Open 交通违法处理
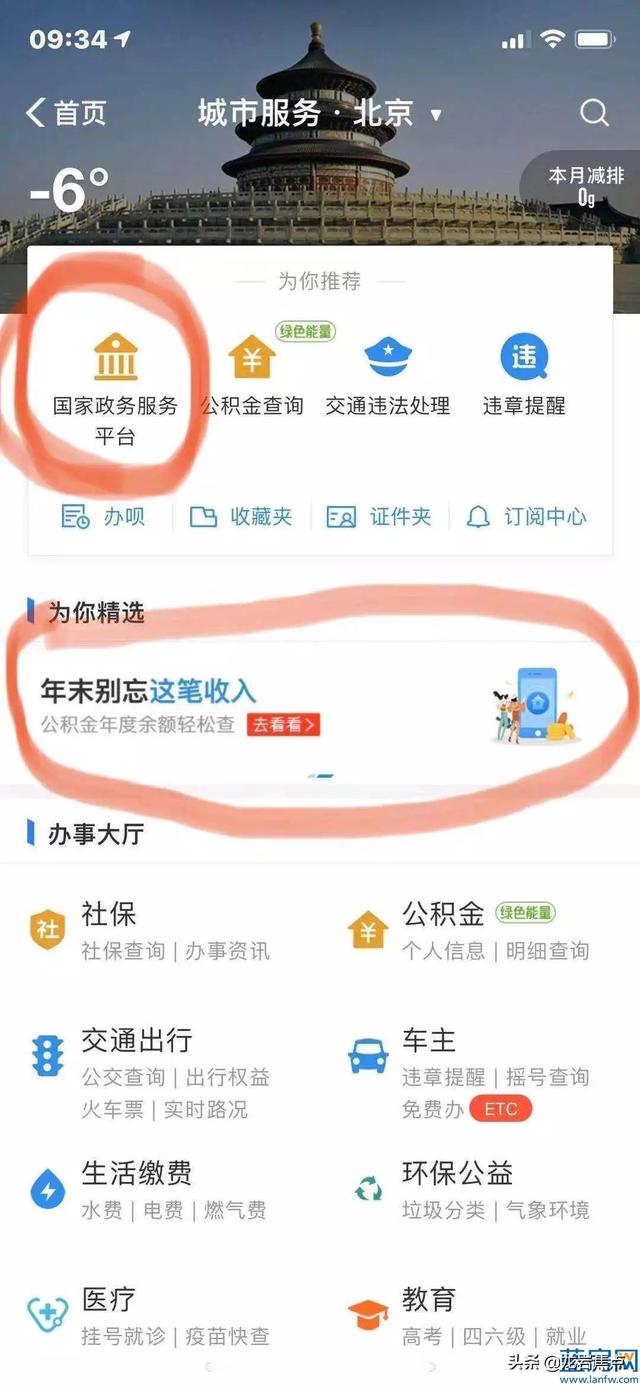 click(x=388, y=376)
